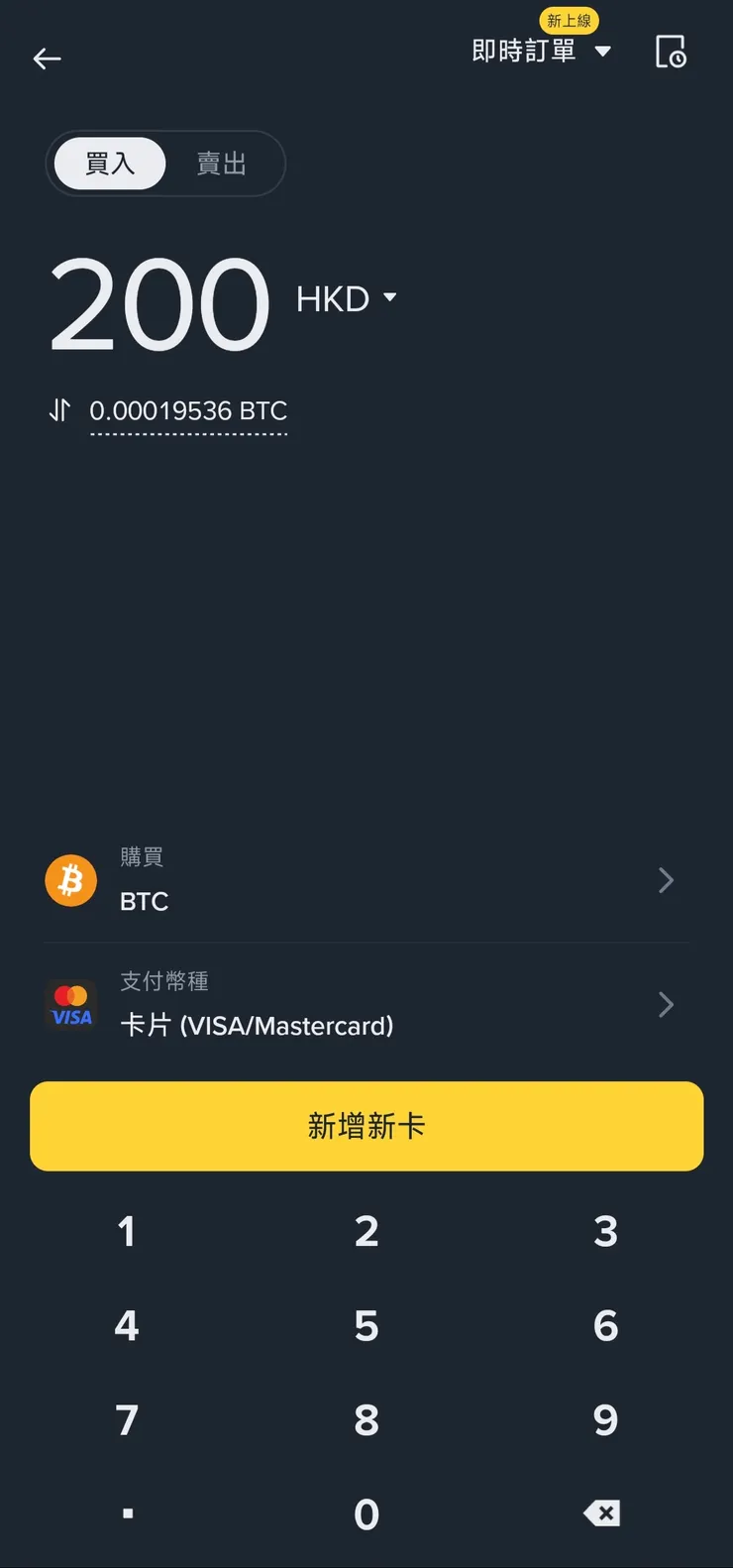
Task: Click the VISA/Mastercard payment method icon
Action: click(x=70, y=1004)
